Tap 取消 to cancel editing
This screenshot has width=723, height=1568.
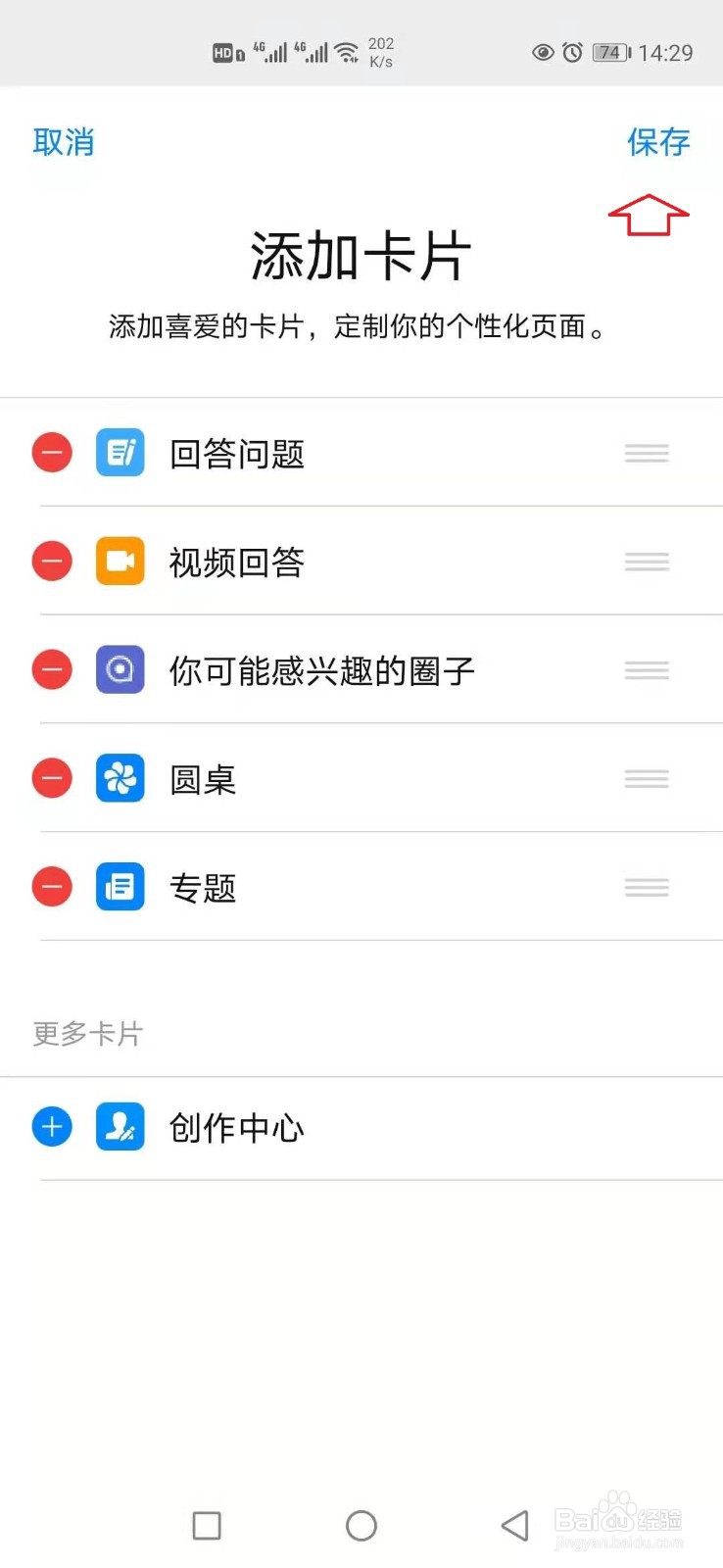point(64,142)
